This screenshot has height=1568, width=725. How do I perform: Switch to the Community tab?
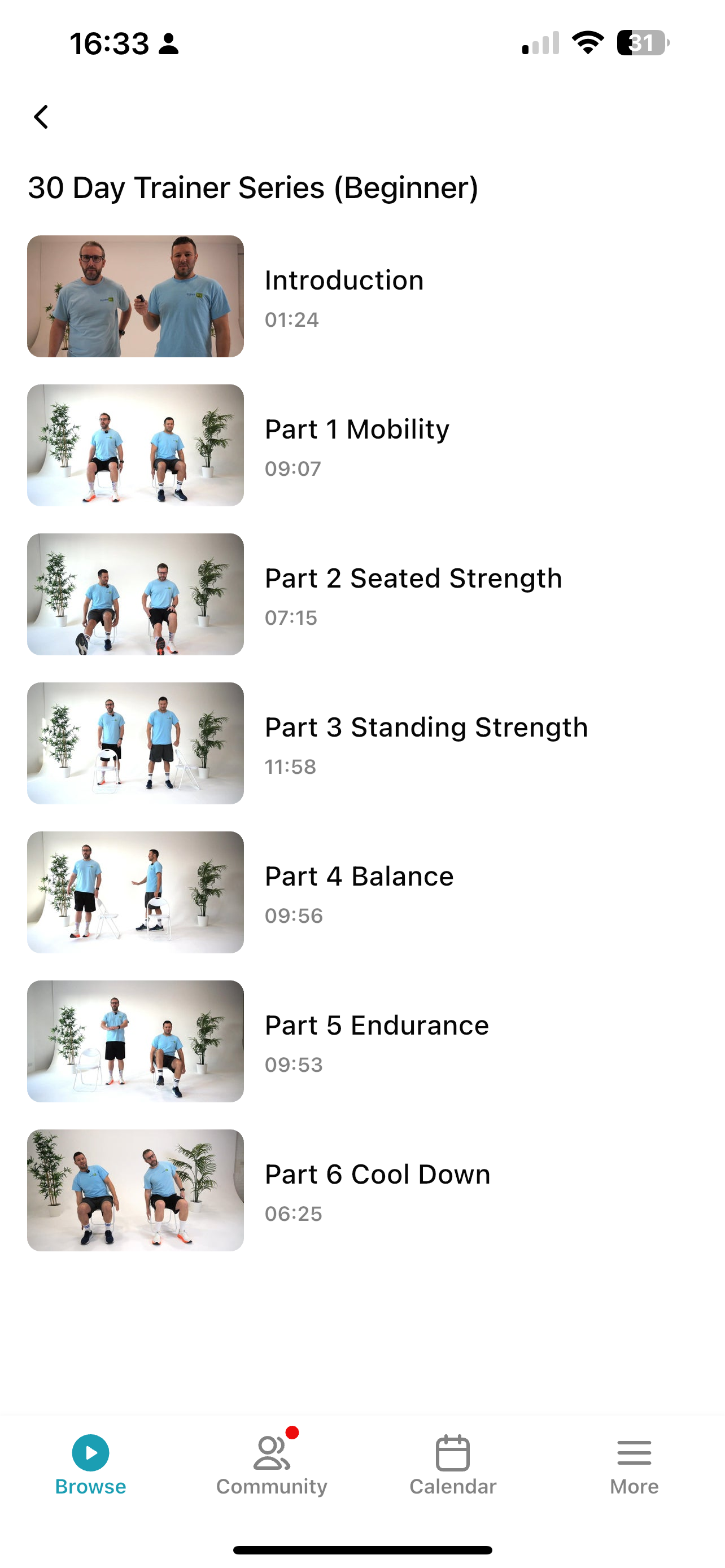pyautogui.click(x=272, y=1465)
